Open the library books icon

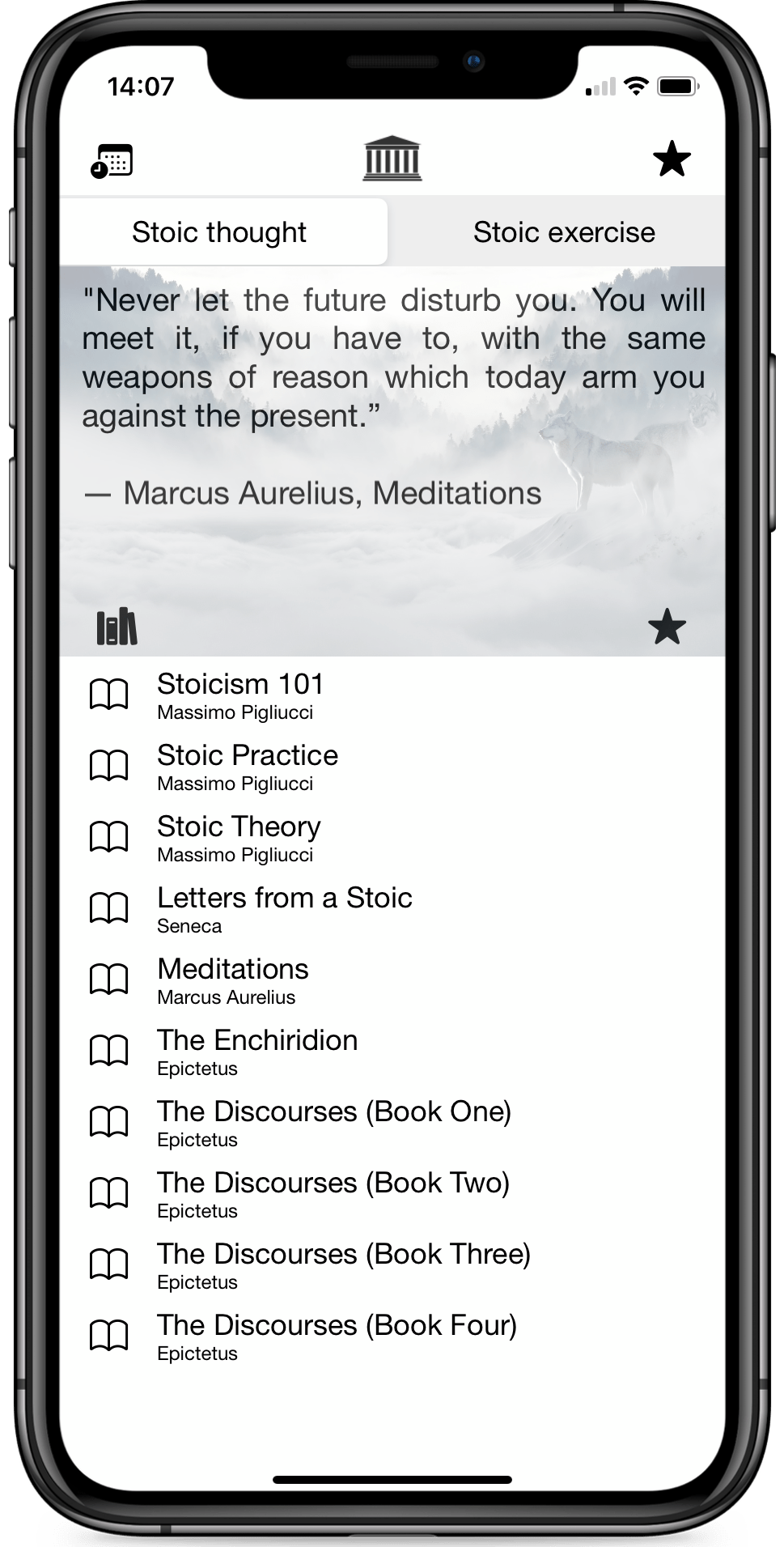click(x=117, y=627)
